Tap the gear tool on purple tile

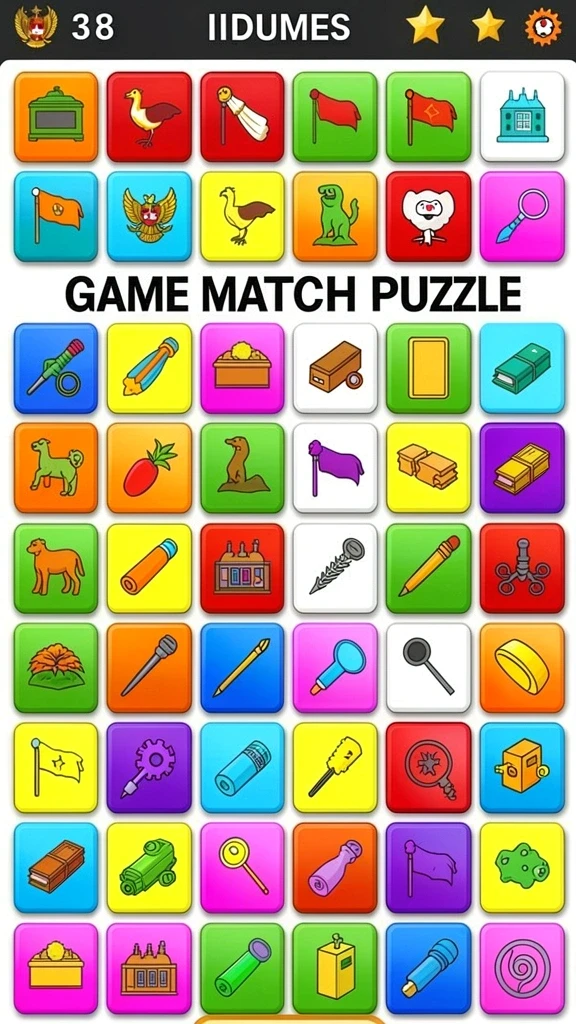pos(150,767)
